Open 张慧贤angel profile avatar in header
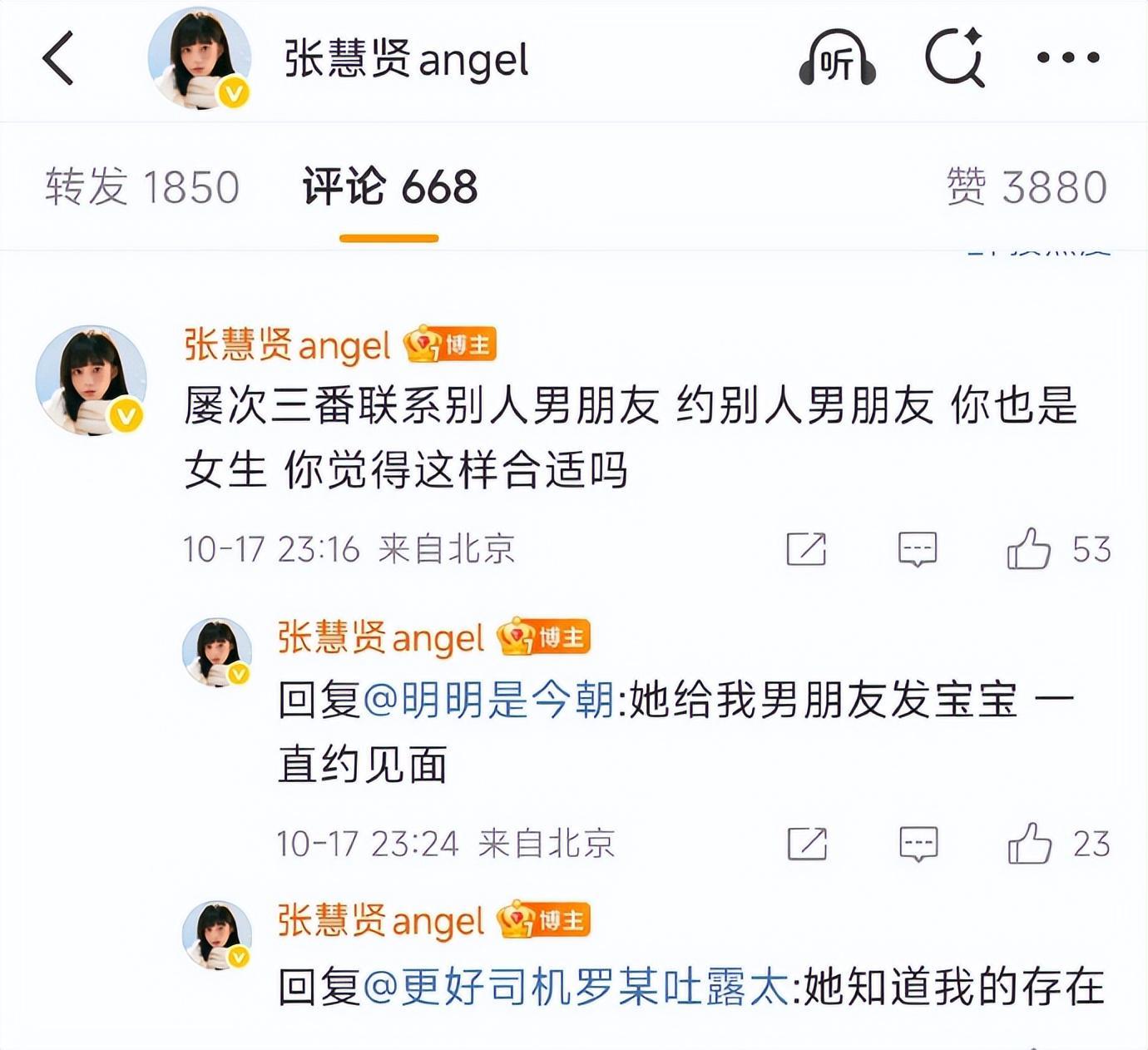The height and width of the screenshot is (1050, 1148). (x=200, y=58)
